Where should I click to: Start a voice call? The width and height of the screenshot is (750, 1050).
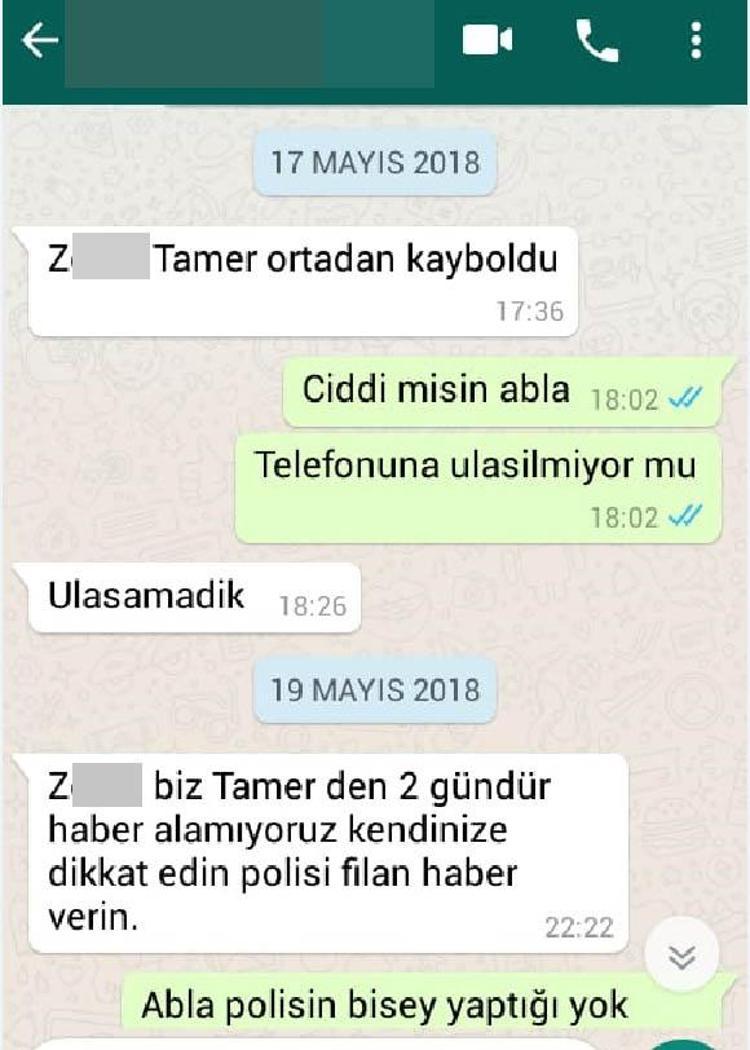coord(597,41)
